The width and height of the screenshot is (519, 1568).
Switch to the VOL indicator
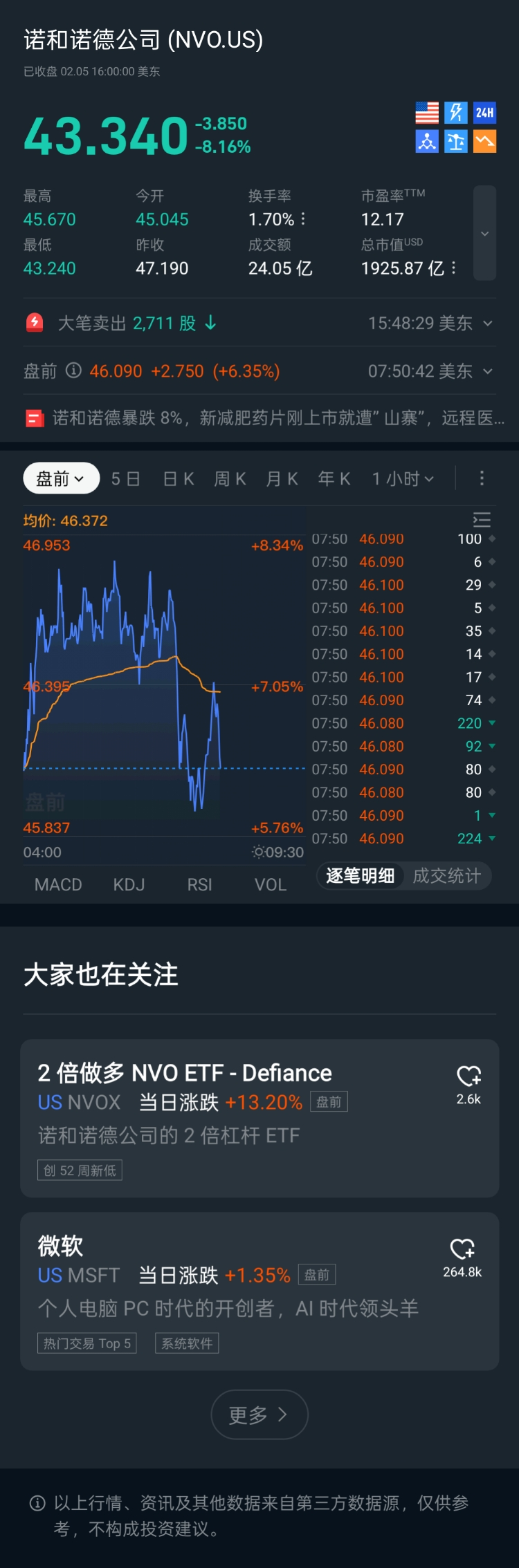pos(271,884)
